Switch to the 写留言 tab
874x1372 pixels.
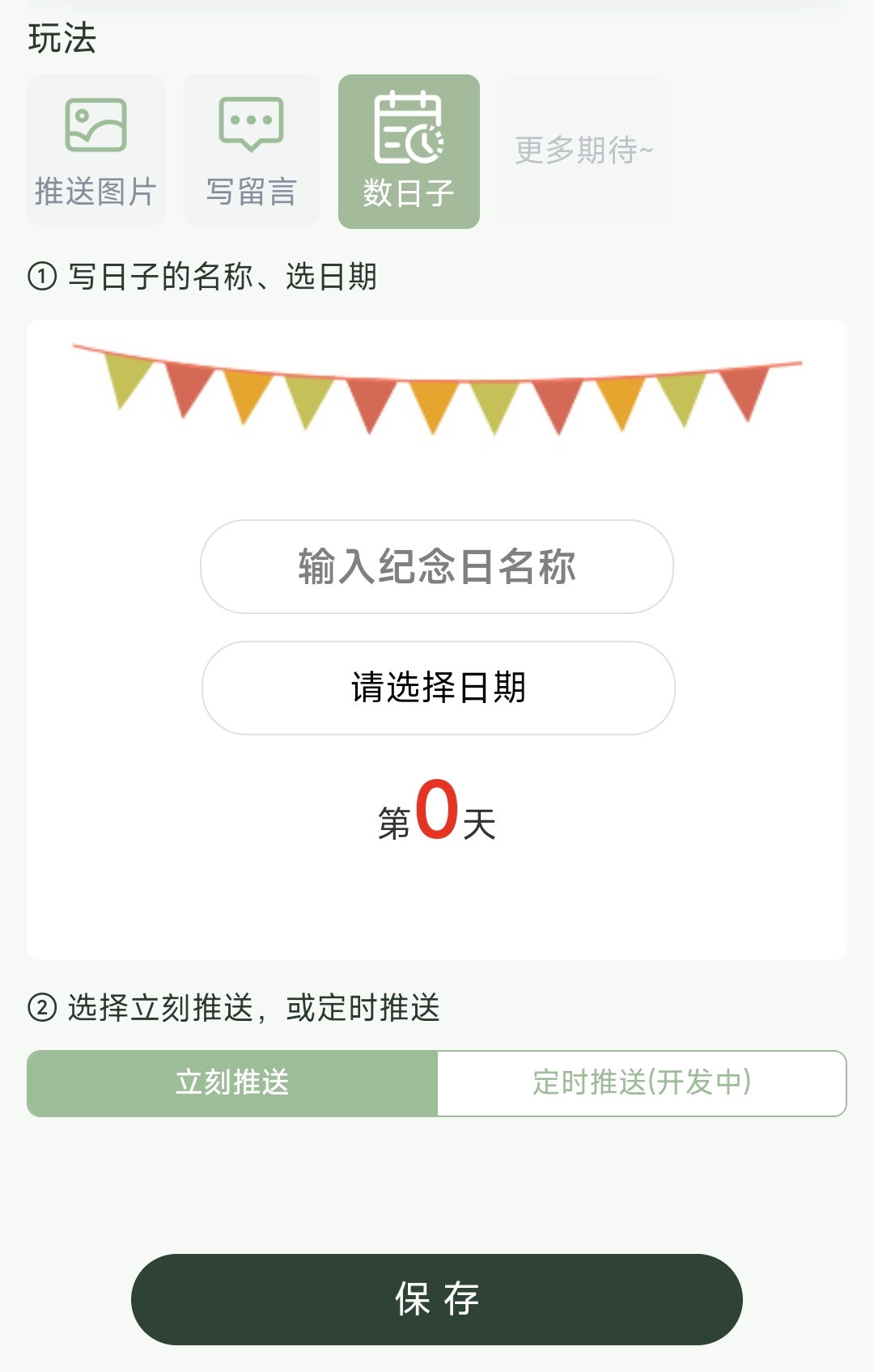251,149
